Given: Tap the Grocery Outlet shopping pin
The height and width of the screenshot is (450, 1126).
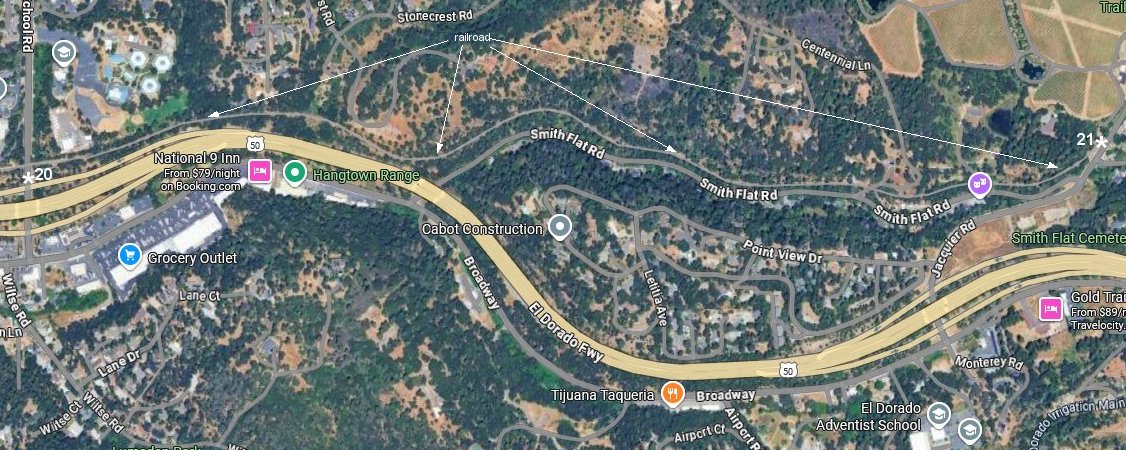Looking at the screenshot, I should (x=129, y=256).
